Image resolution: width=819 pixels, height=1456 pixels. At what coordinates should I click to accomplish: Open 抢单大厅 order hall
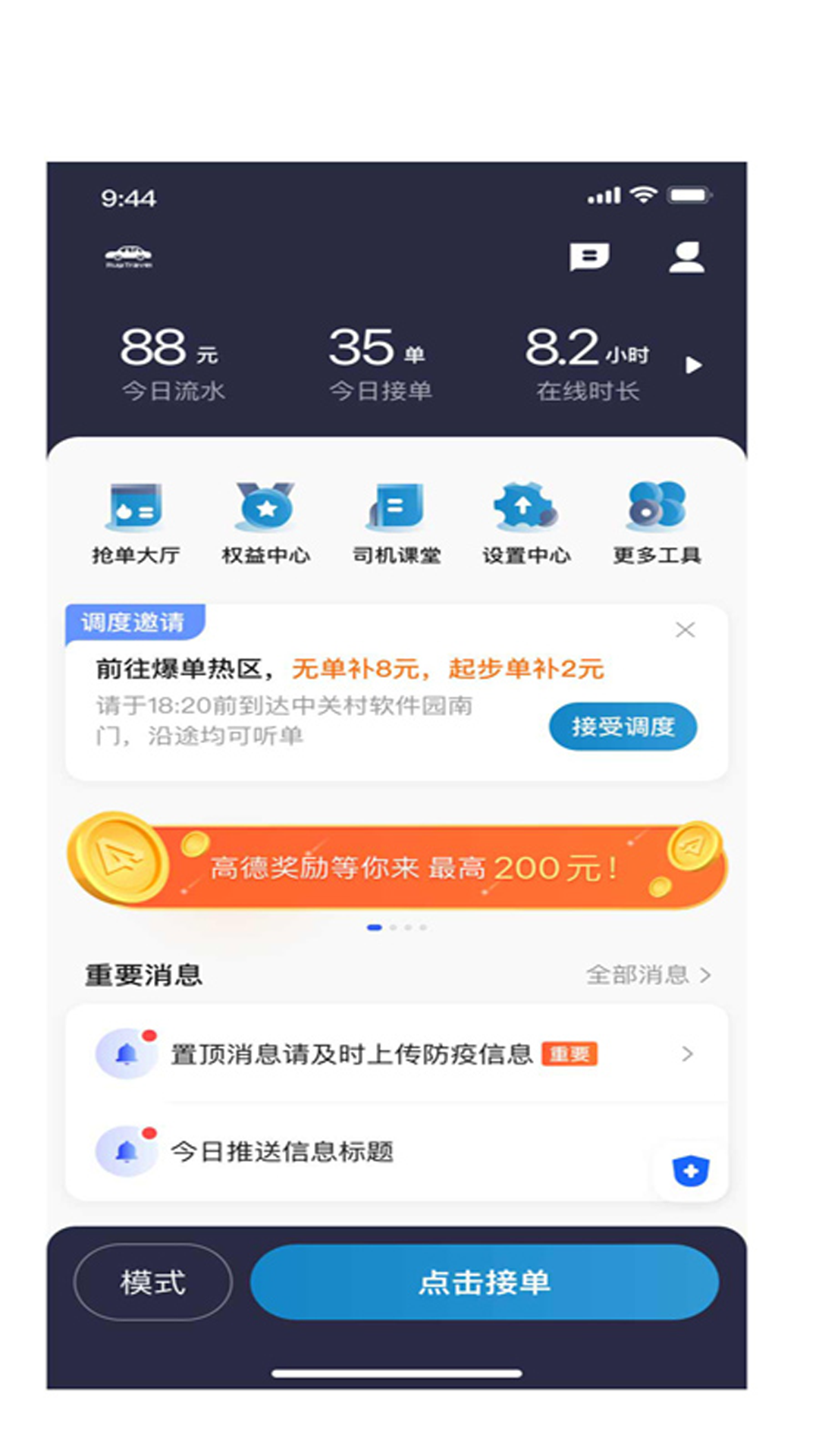pos(136,523)
